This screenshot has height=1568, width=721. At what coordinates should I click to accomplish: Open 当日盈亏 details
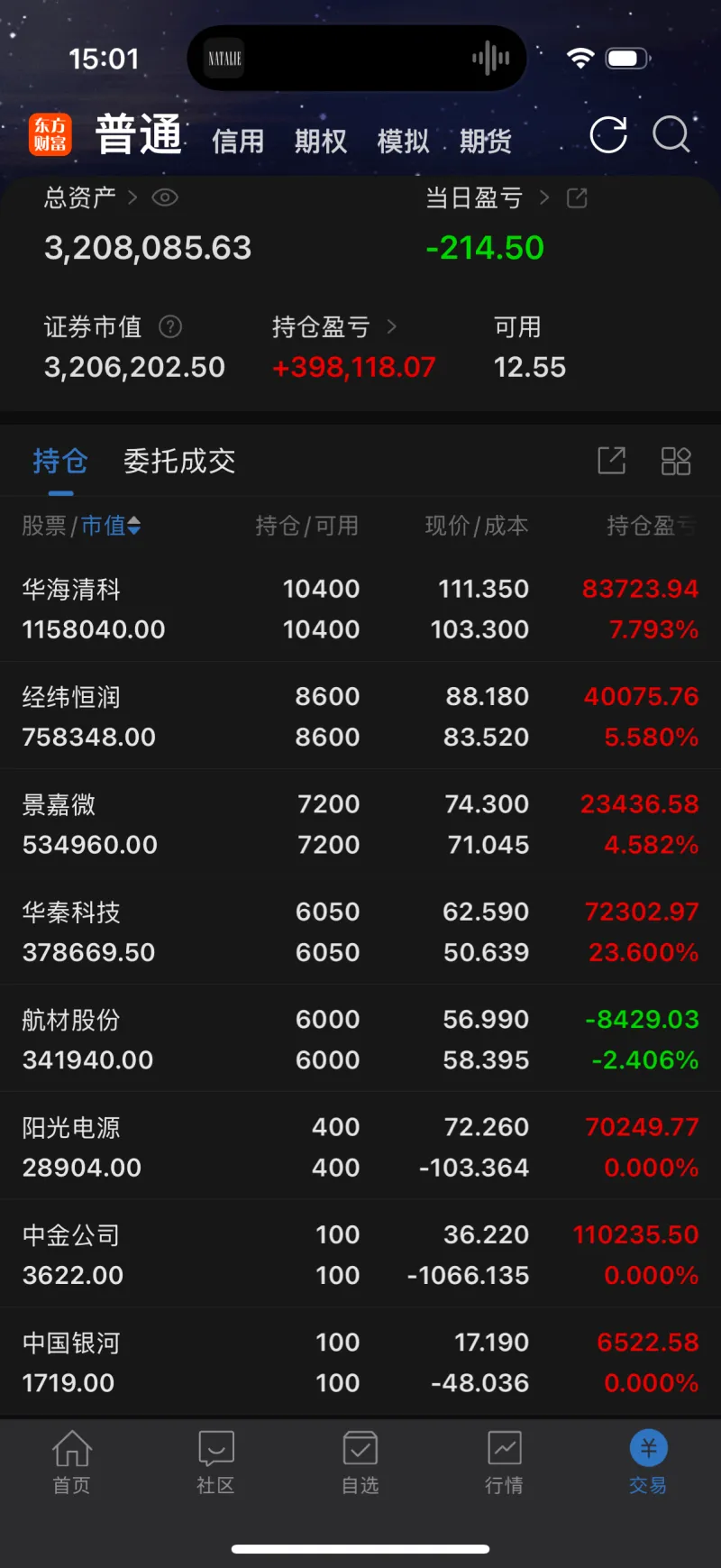coord(487,197)
